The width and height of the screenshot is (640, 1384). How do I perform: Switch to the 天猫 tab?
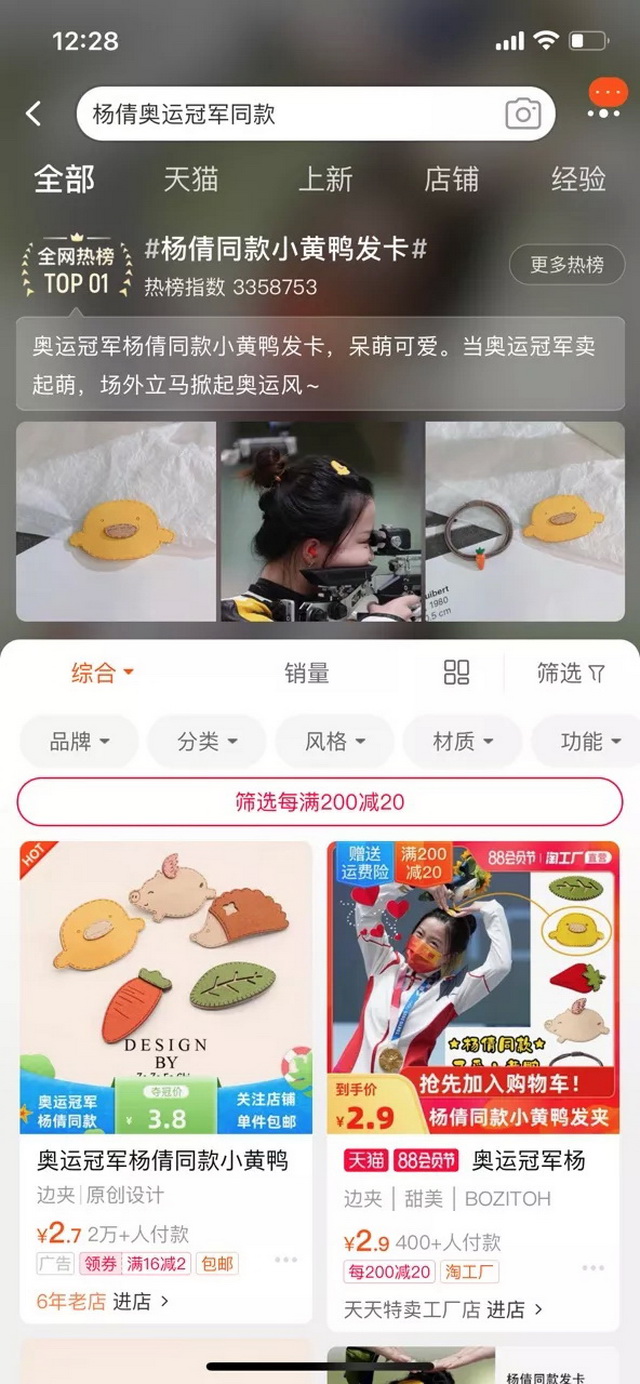(191, 179)
